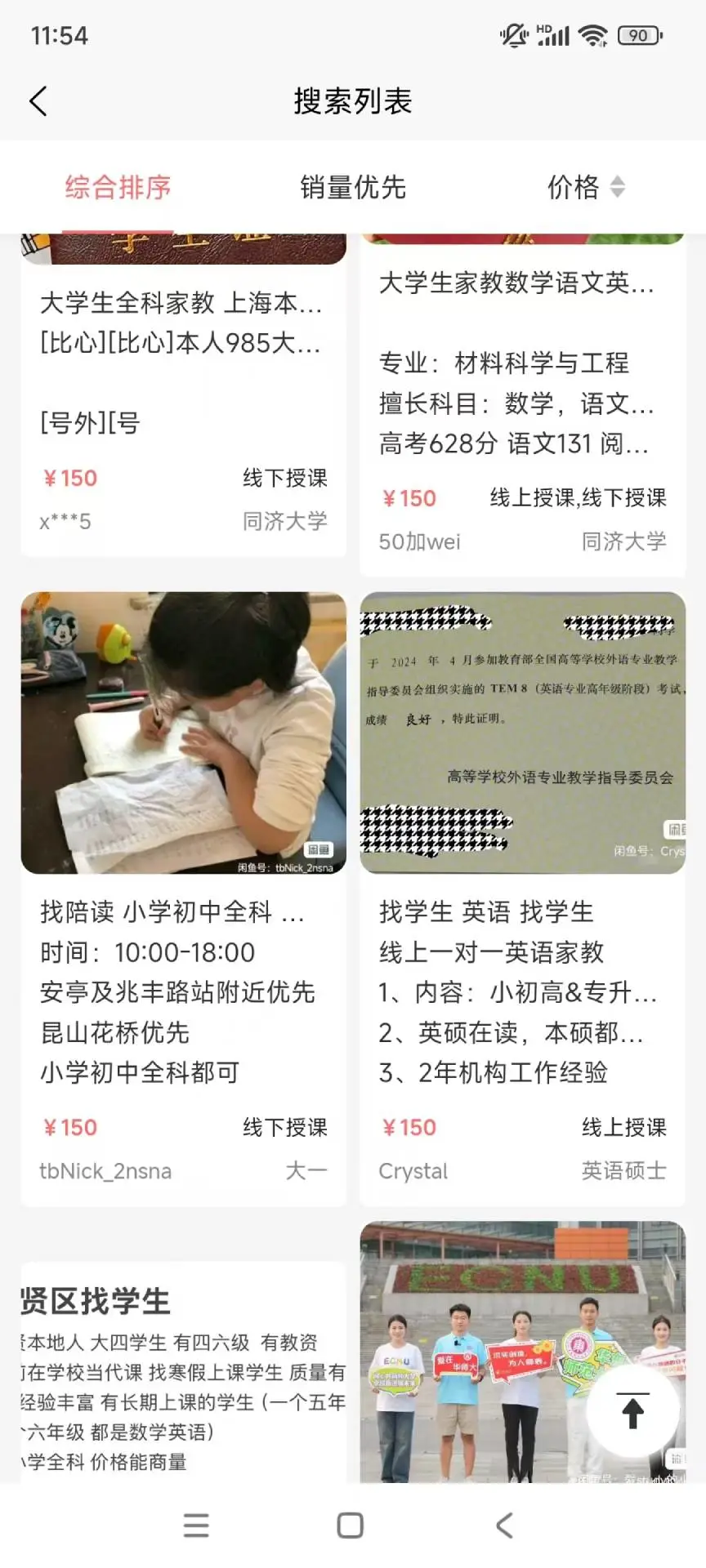The image size is (706, 1568).
Task: Switch to the 销量优先 tab
Action: click(x=353, y=188)
